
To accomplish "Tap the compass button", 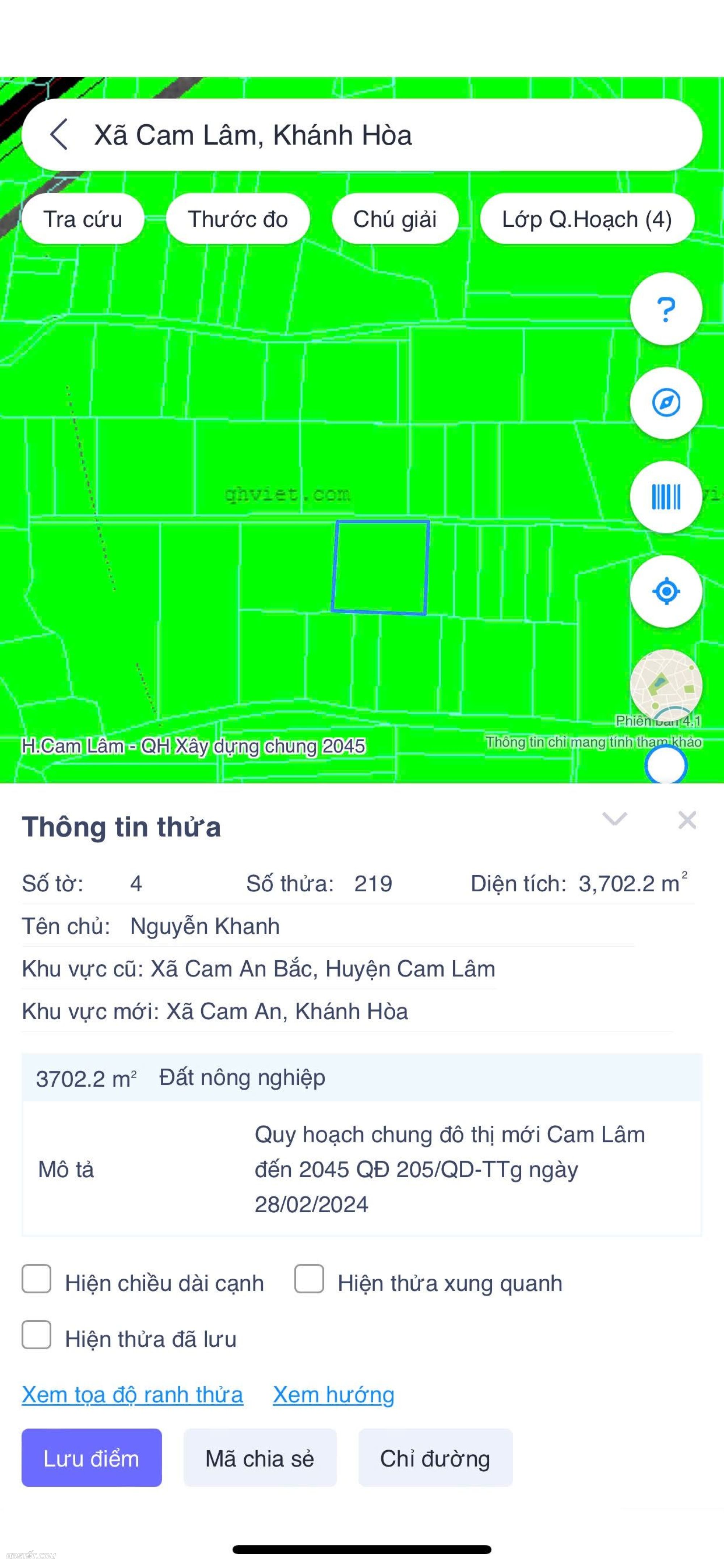I will coord(666,403).
